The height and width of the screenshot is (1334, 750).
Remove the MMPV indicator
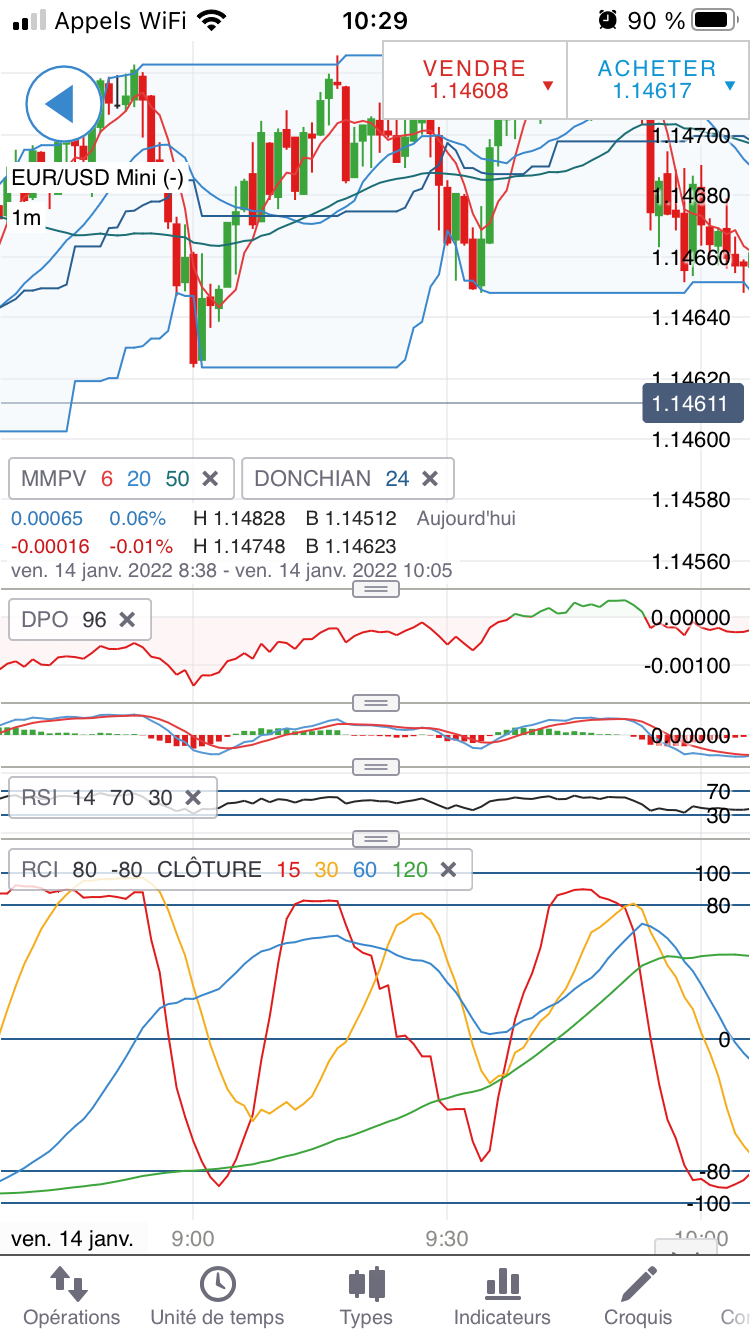pos(210,479)
